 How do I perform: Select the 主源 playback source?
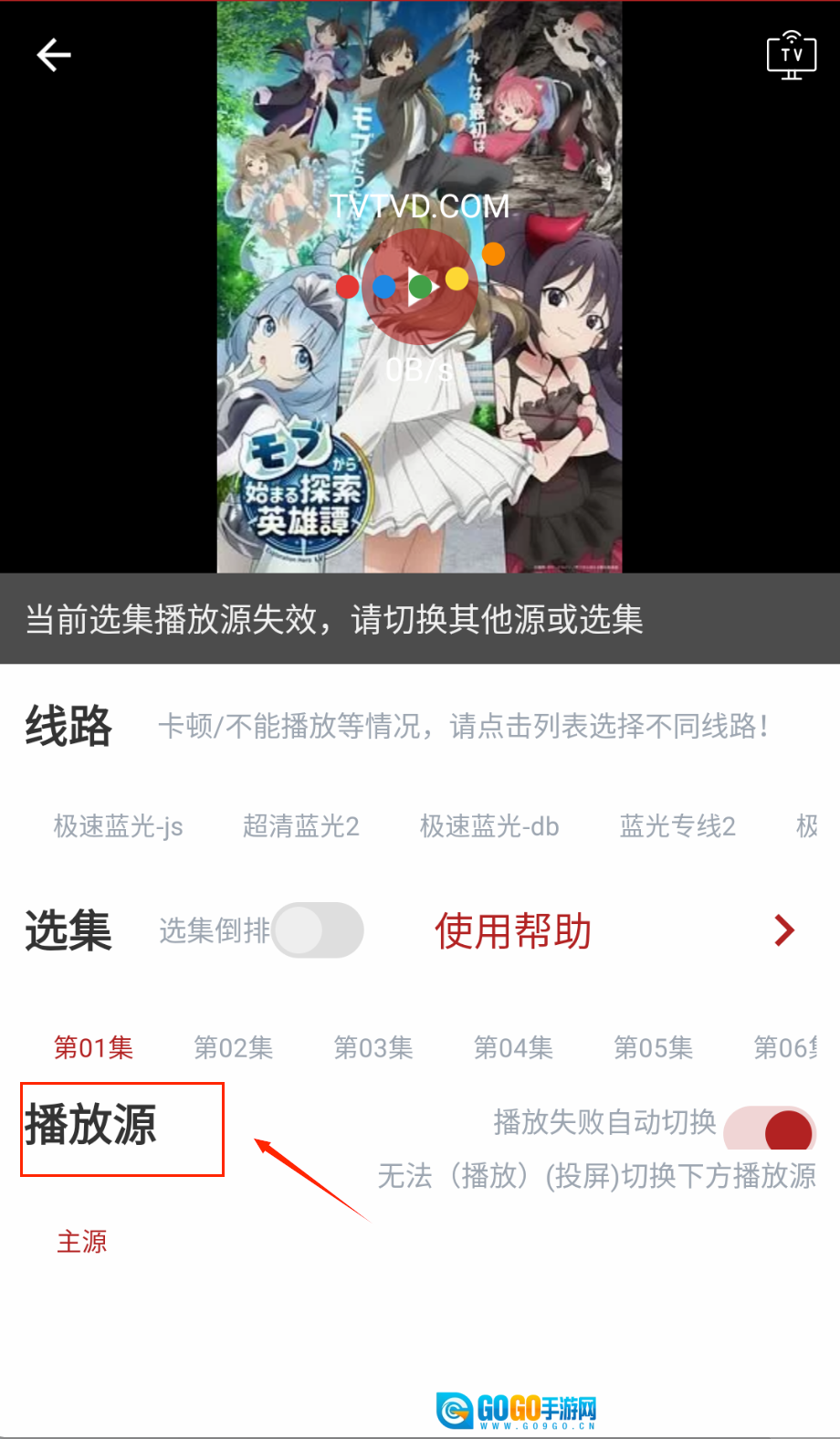click(x=82, y=1242)
